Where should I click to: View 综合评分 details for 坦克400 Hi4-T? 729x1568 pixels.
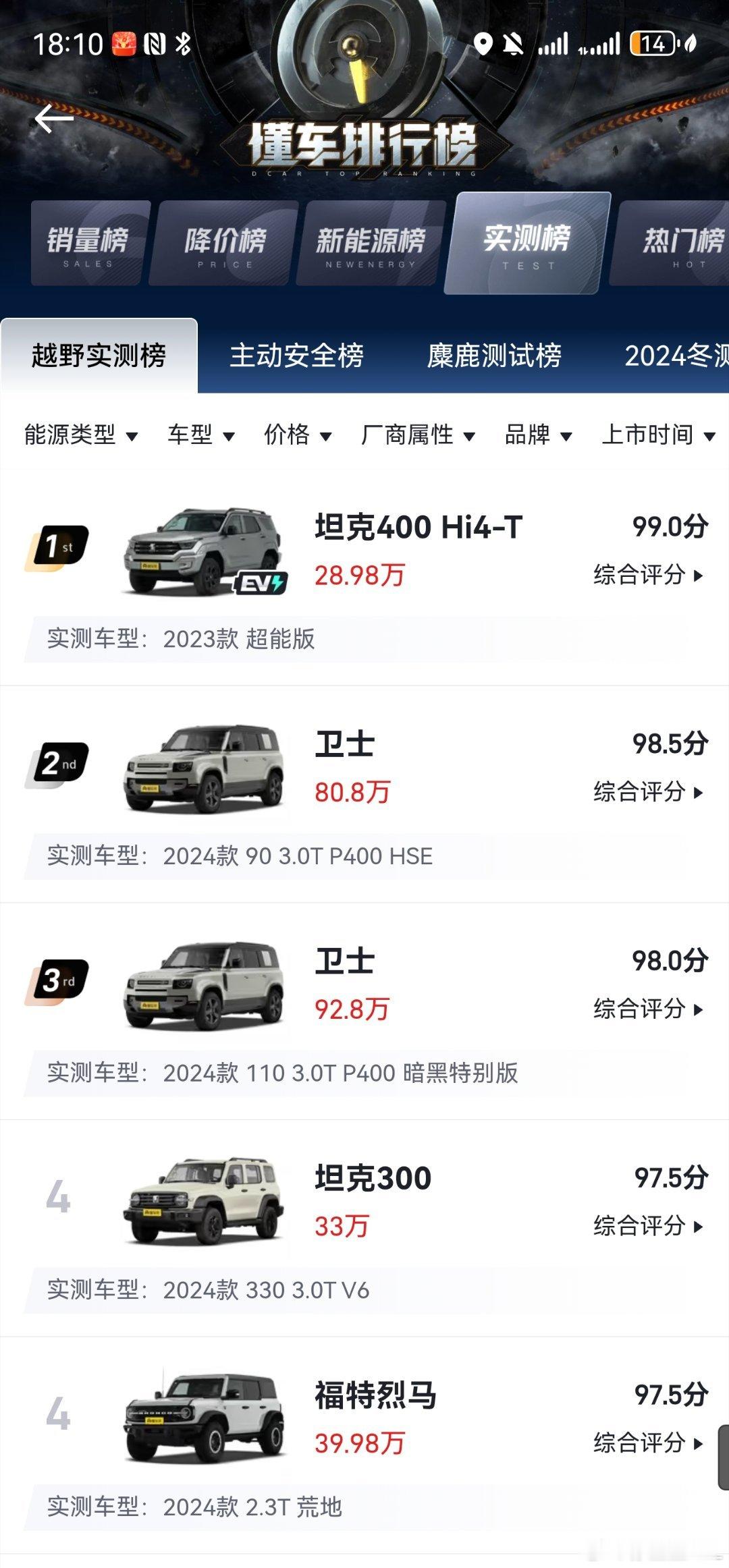click(x=648, y=576)
